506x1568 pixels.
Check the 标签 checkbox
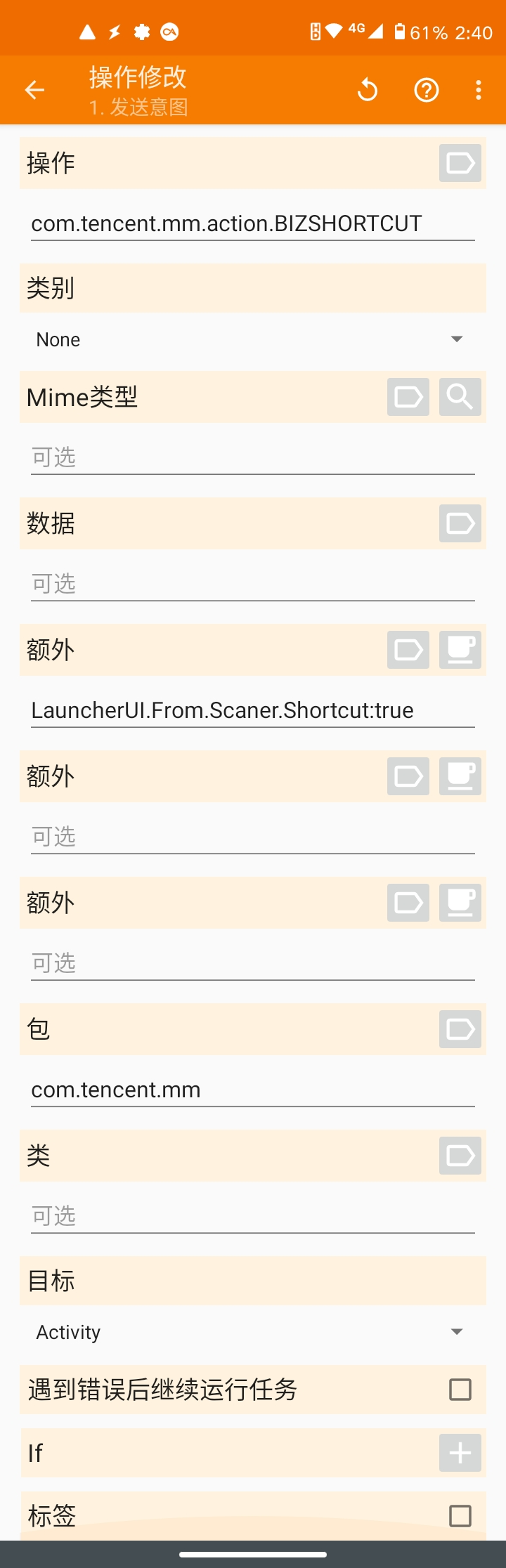460,1515
